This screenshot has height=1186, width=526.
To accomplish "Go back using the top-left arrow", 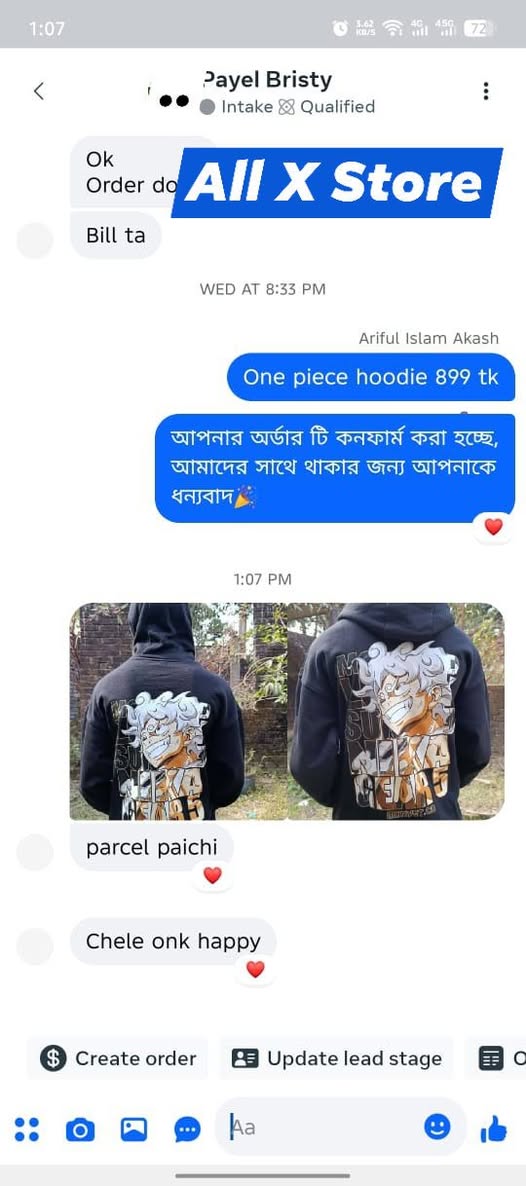I will [x=39, y=92].
